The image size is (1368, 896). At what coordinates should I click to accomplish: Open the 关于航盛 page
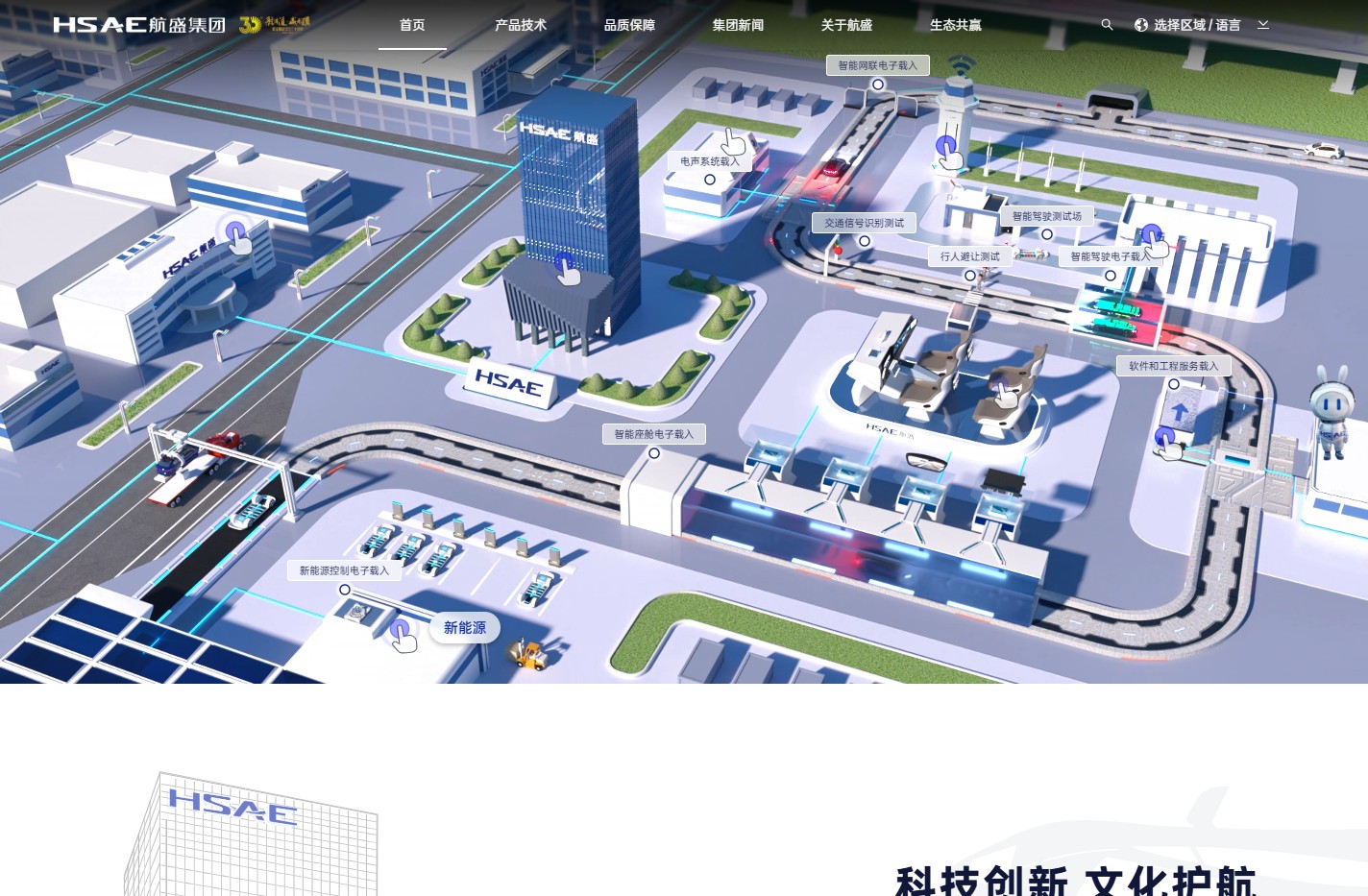[x=846, y=25]
